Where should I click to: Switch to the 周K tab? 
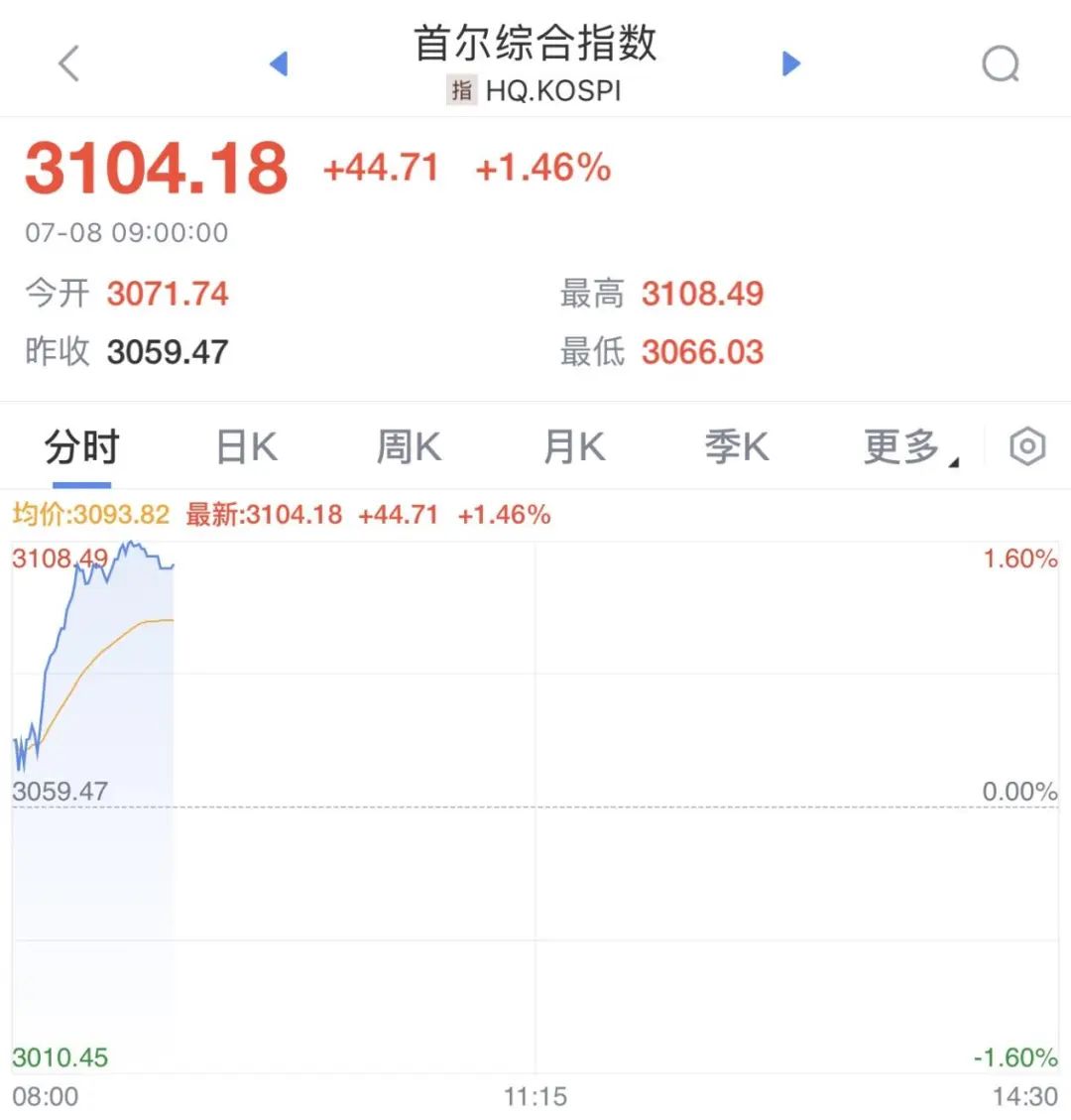click(x=409, y=447)
